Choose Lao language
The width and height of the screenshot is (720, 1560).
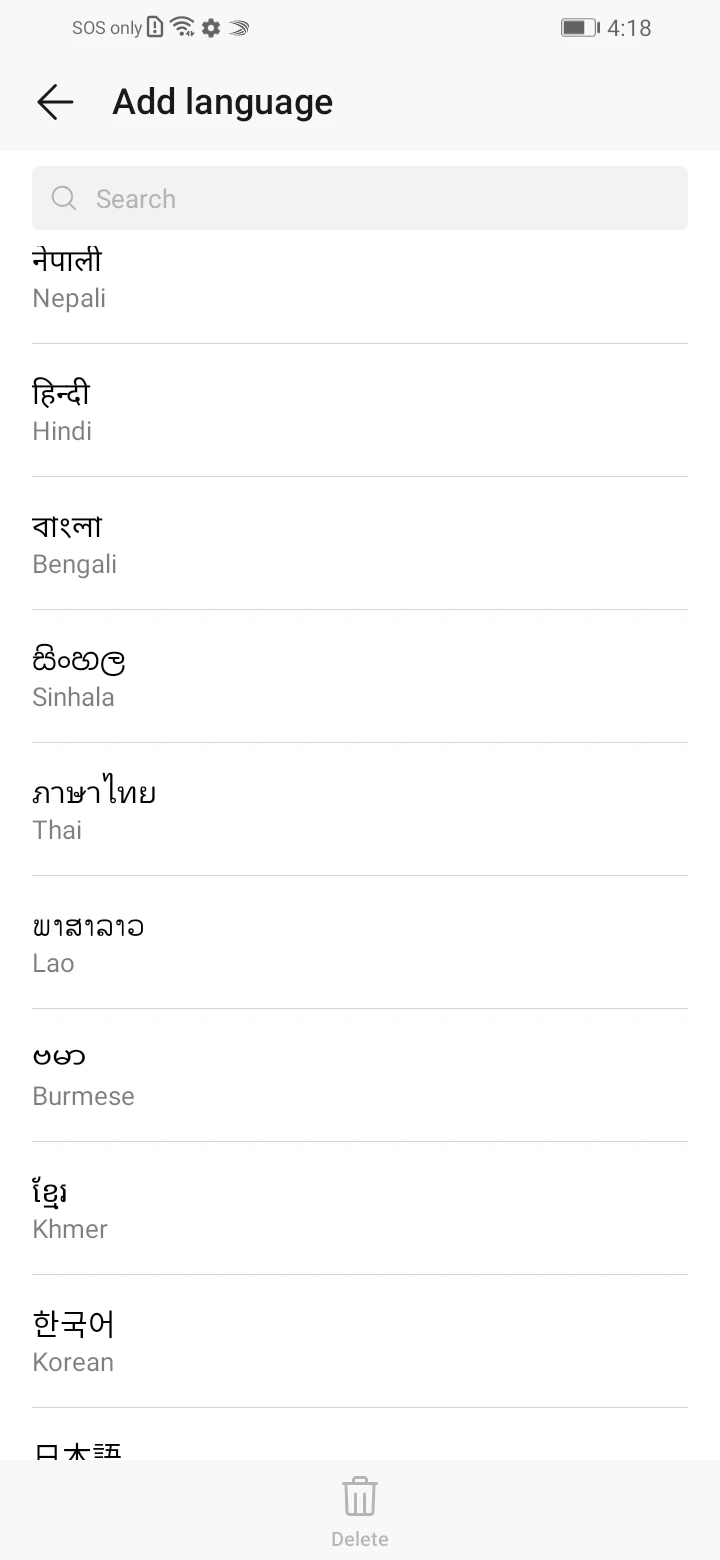tap(360, 942)
